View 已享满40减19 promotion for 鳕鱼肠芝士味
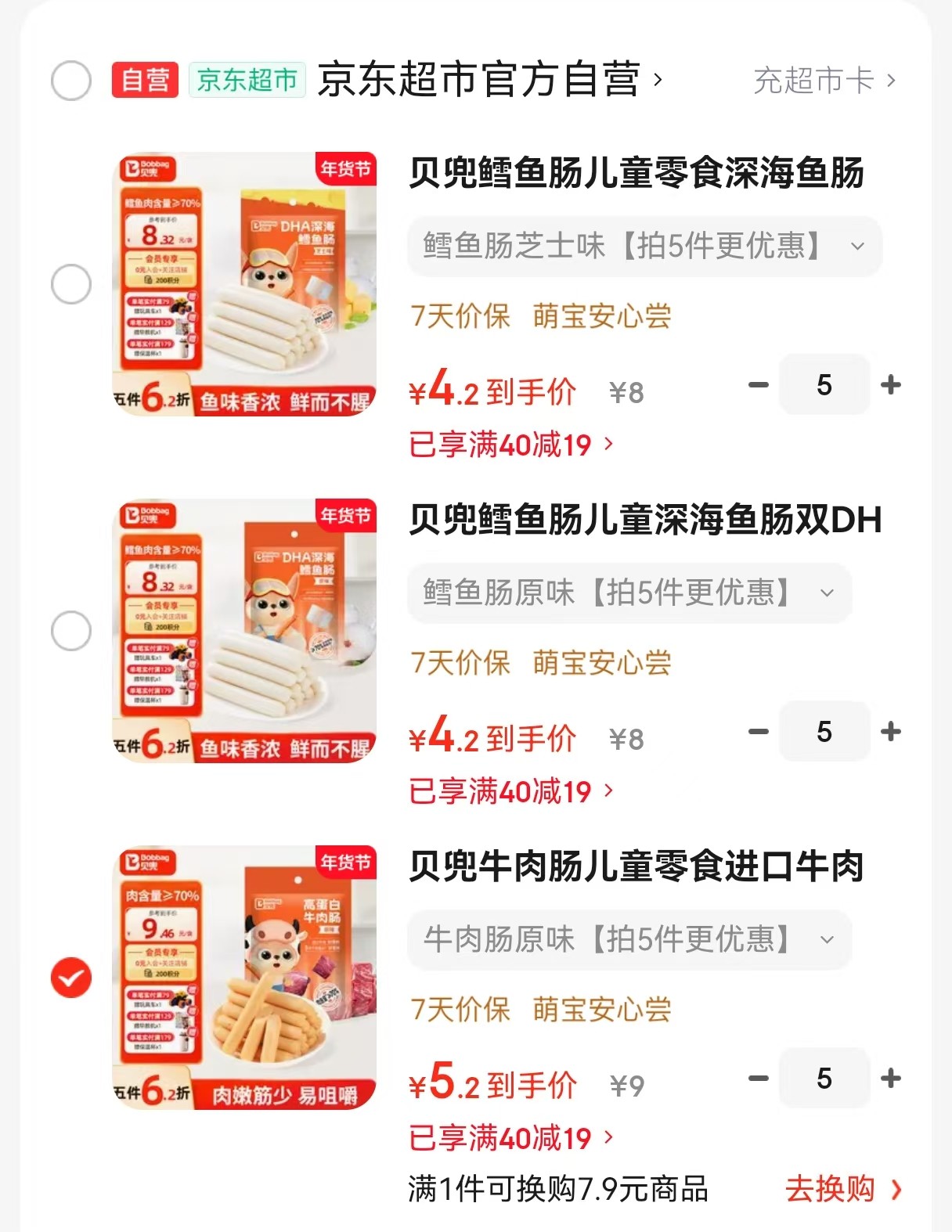The height and width of the screenshot is (1232, 952). 510,445
